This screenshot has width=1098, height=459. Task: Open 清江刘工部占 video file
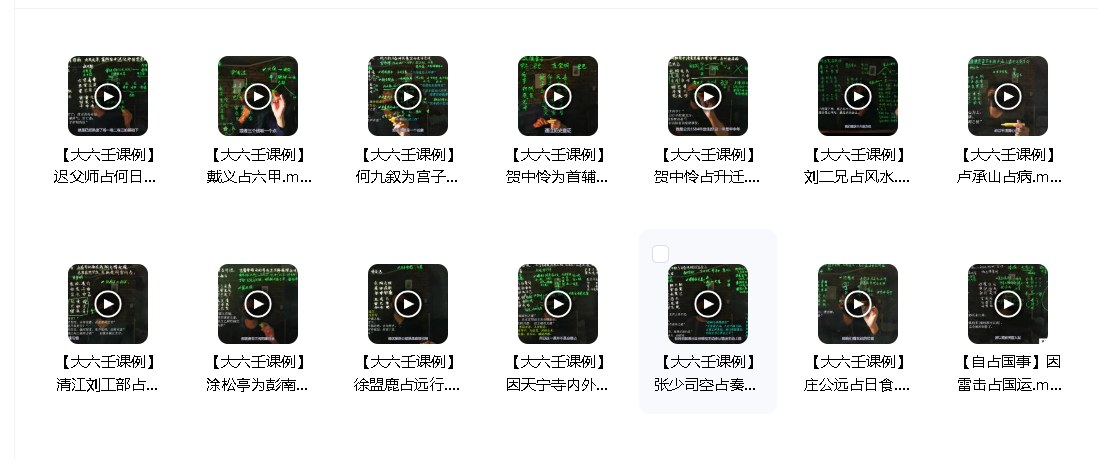point(108,304)
